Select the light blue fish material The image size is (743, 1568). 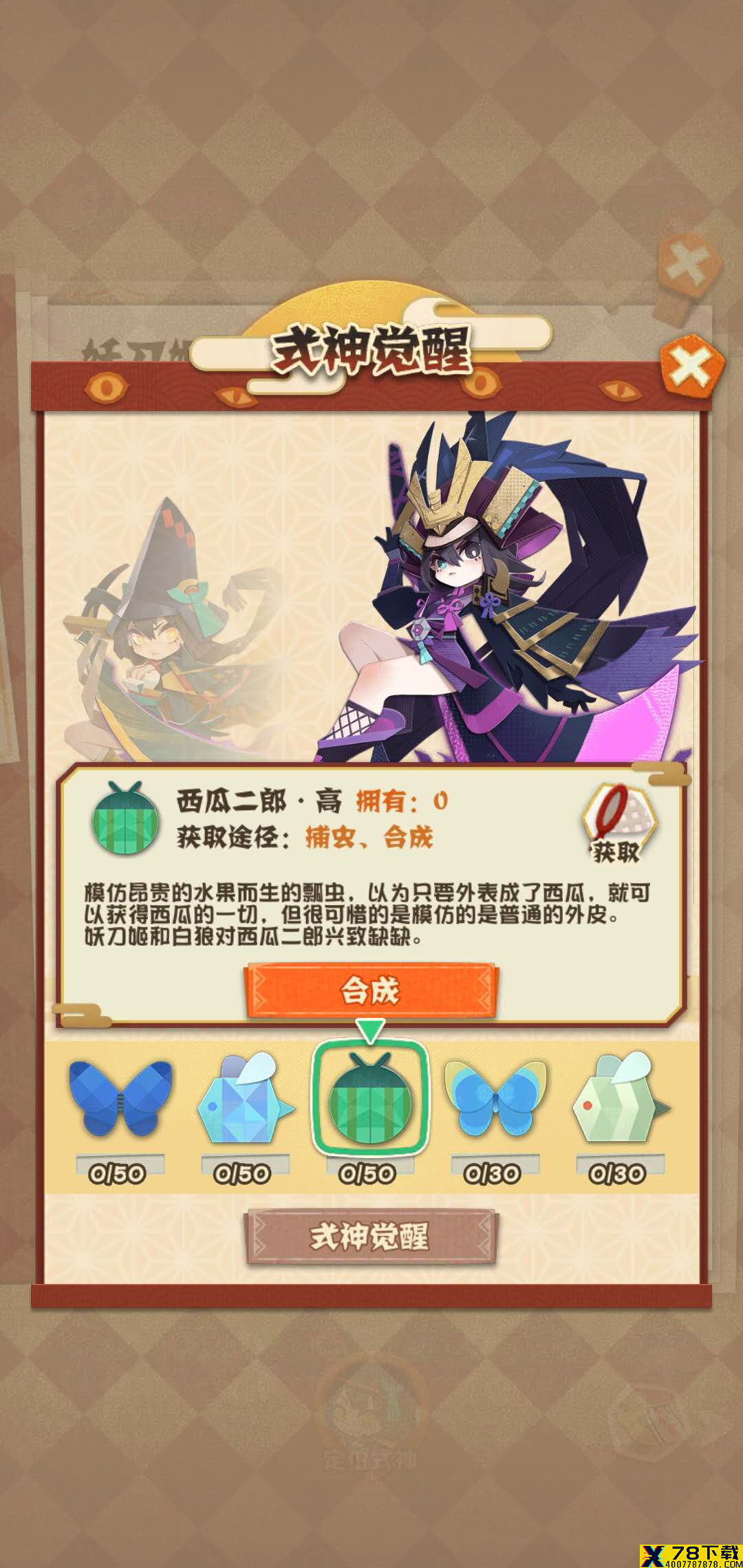245,1099
